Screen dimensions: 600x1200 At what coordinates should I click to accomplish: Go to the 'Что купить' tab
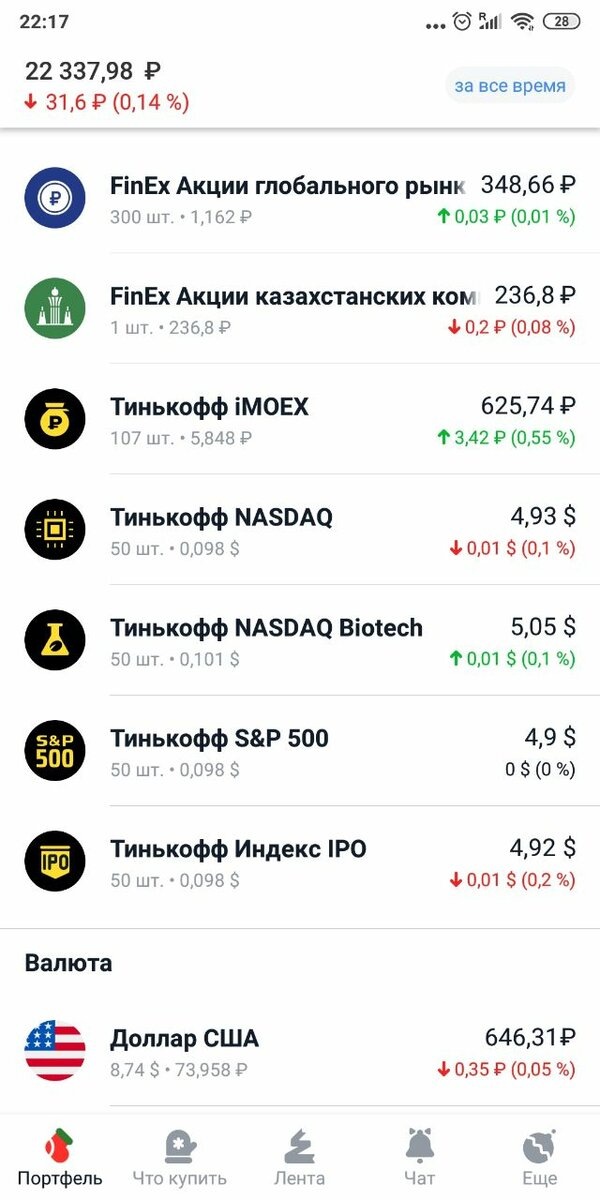(x=180, y=1157)
